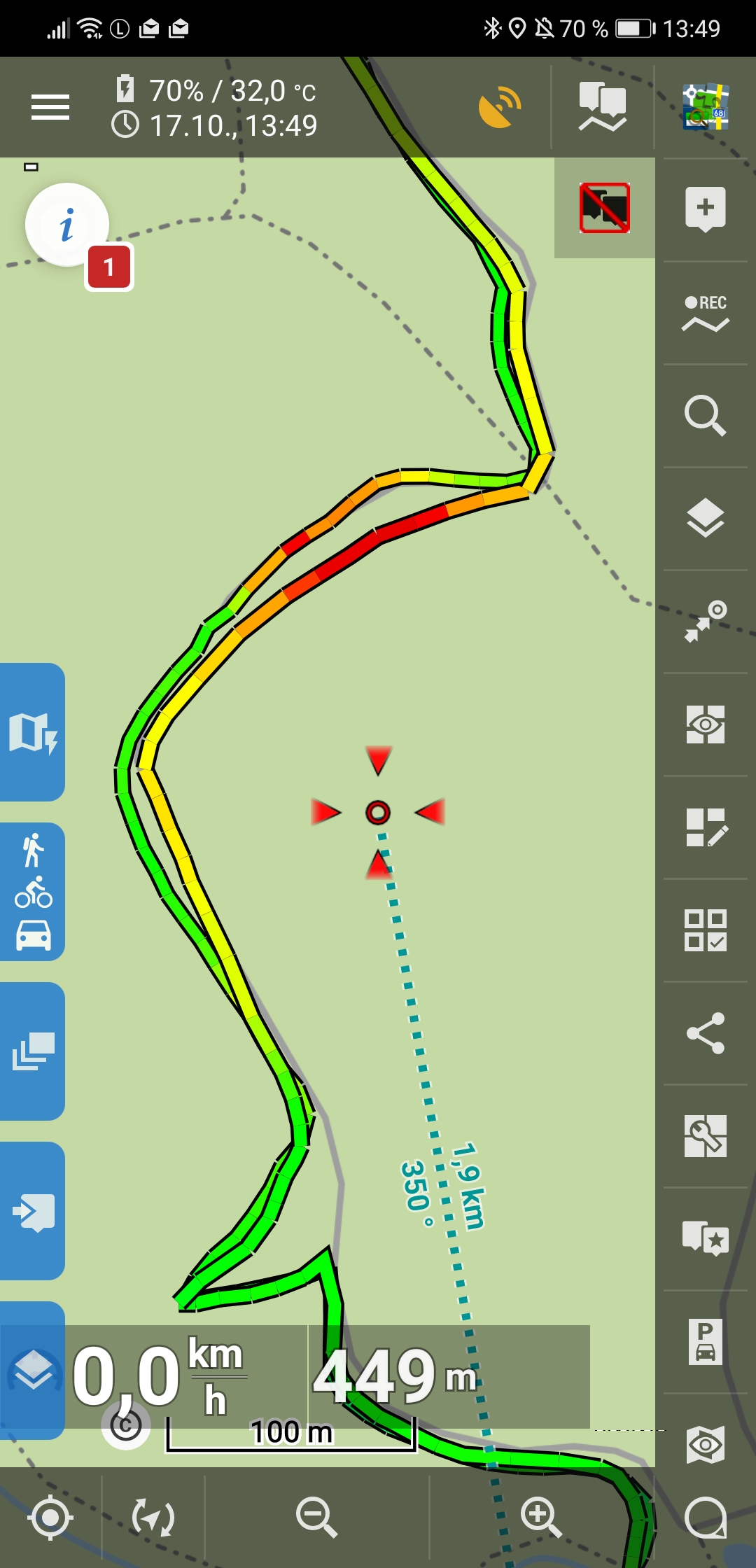This screenshot has height=1568, width=756.
Task: Open the info button with badge
Action: 67,225
